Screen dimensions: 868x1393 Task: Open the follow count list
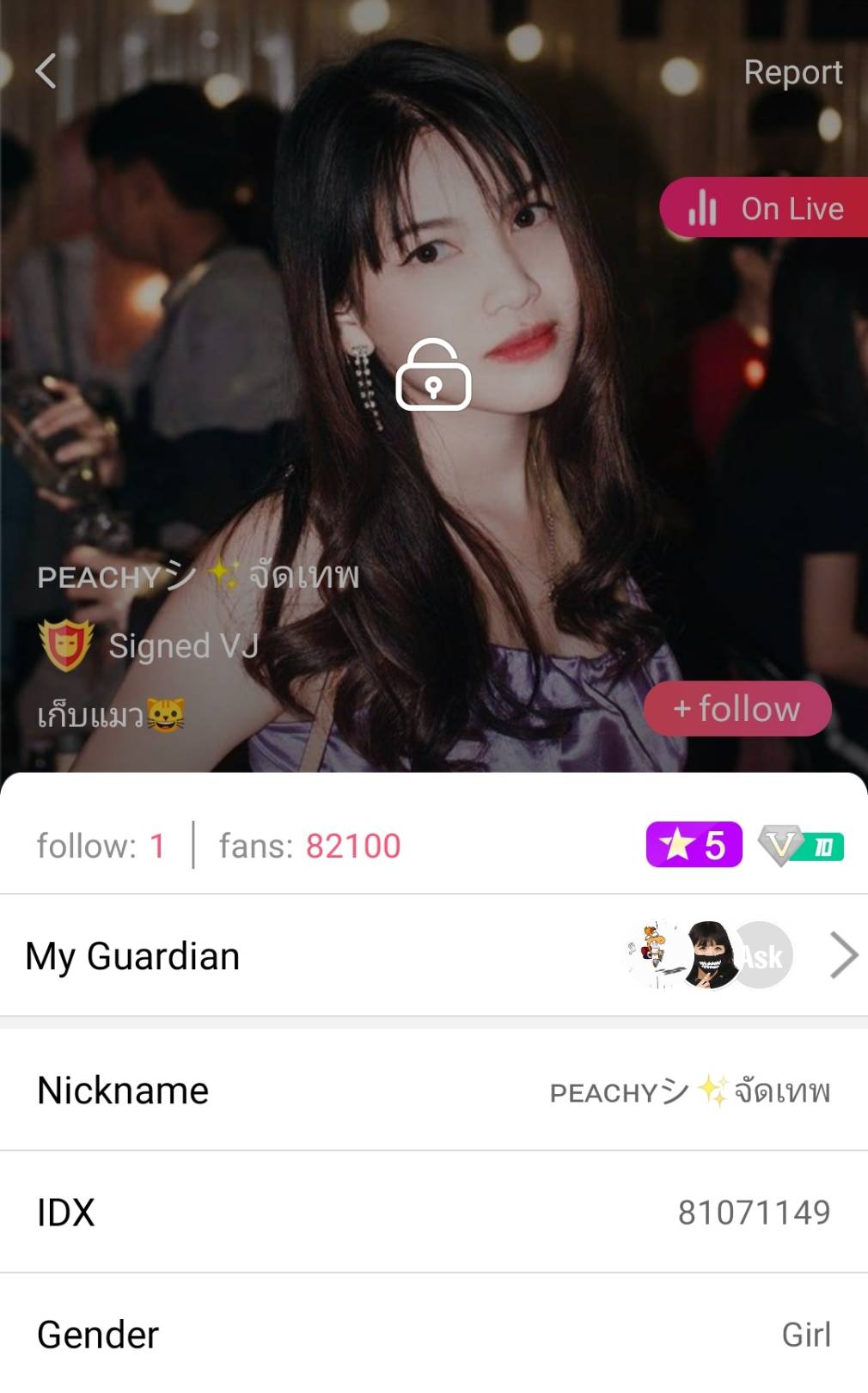pos(101,846)
